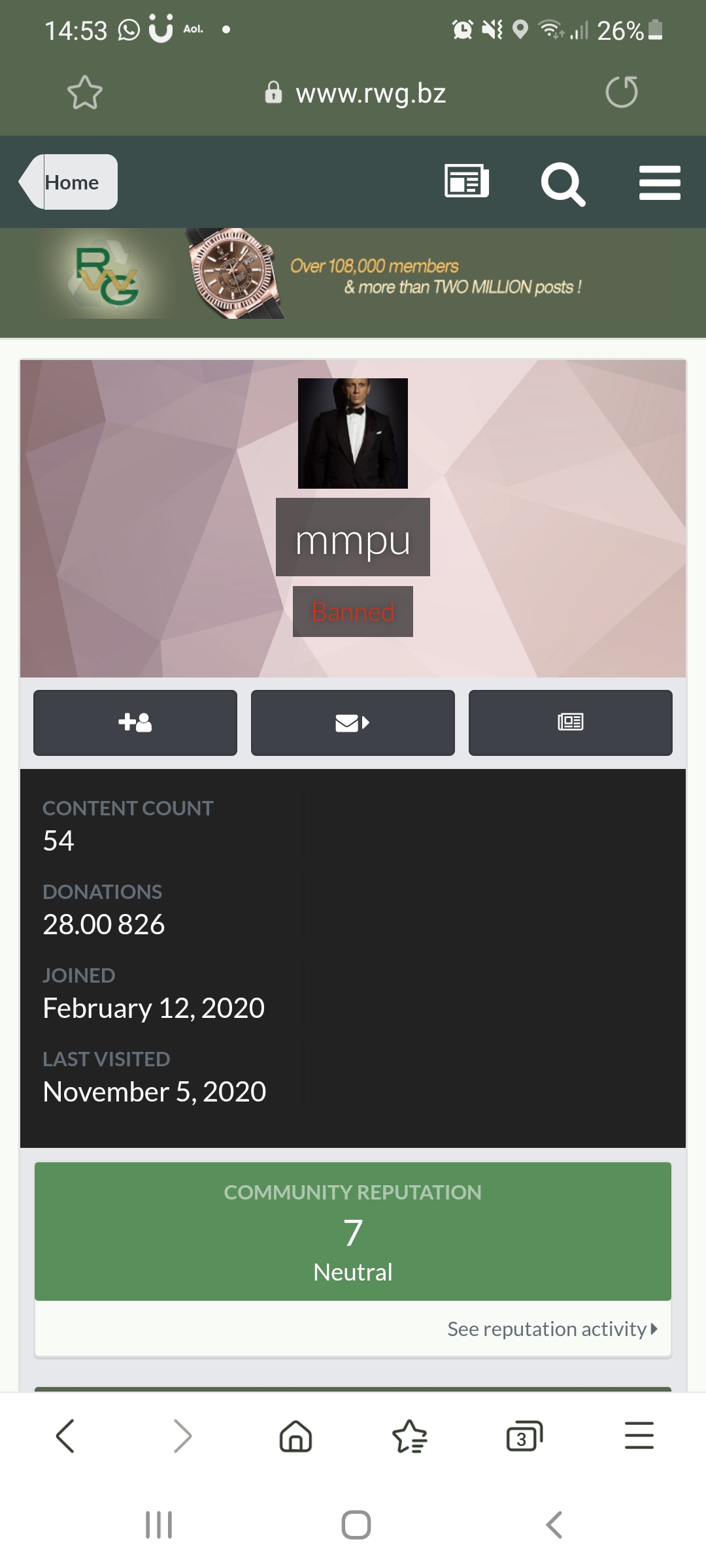Open the browser tools menu

(639, 1436)
